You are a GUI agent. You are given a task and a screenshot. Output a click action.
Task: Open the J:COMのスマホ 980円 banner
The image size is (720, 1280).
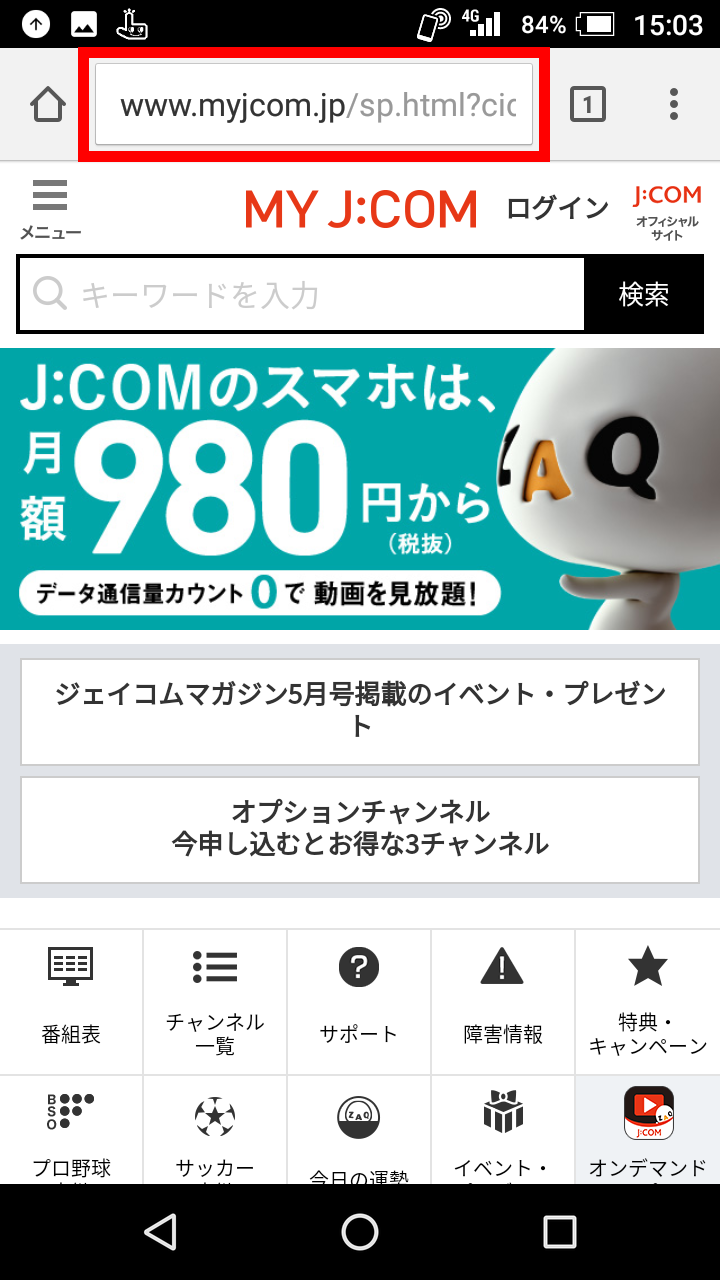pos(360,489)
